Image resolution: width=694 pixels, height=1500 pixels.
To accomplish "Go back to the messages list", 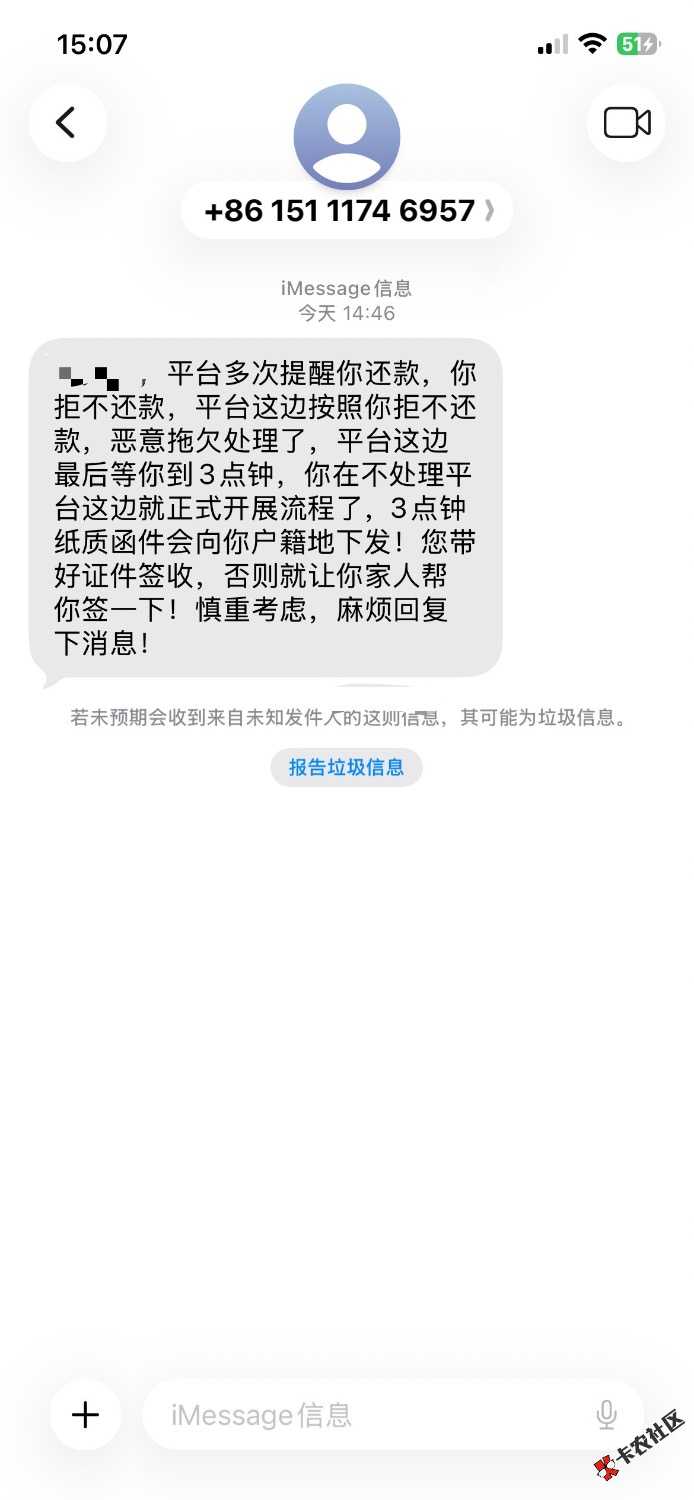I will (x=67, y=123).
